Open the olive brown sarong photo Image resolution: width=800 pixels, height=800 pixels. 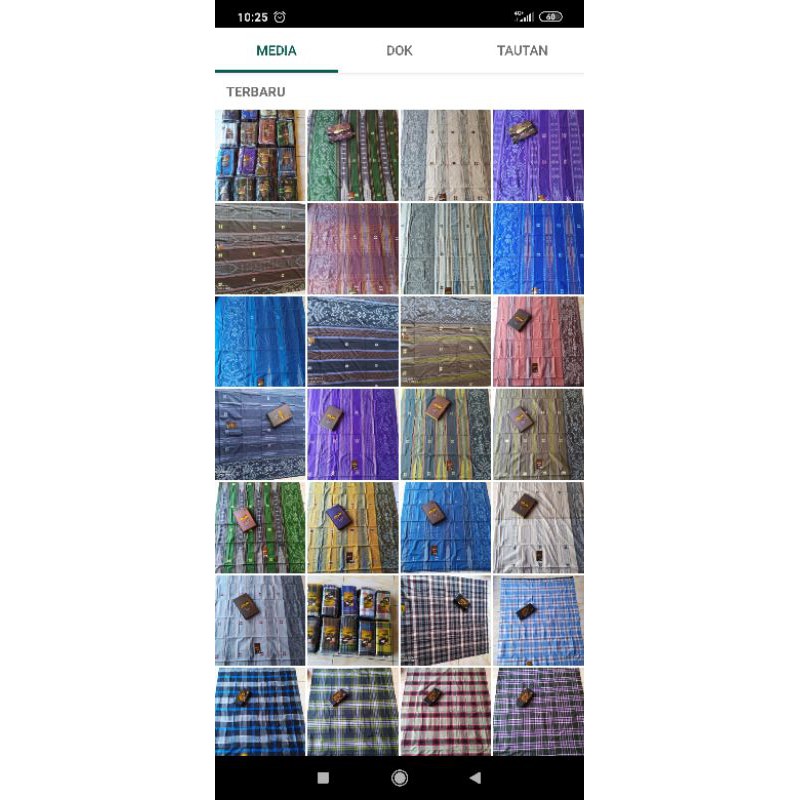point(446,341)
